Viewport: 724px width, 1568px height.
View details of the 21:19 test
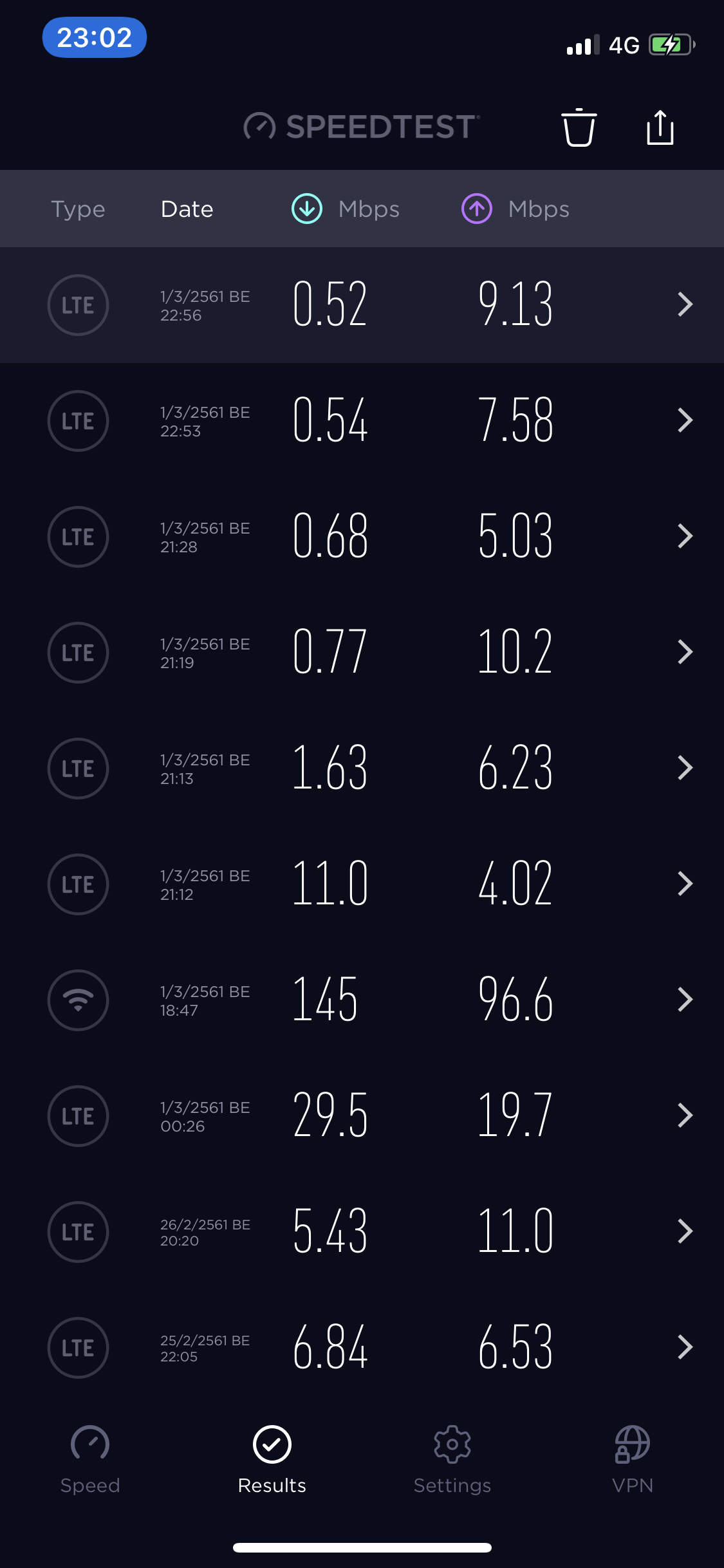[x=362, y=652]
